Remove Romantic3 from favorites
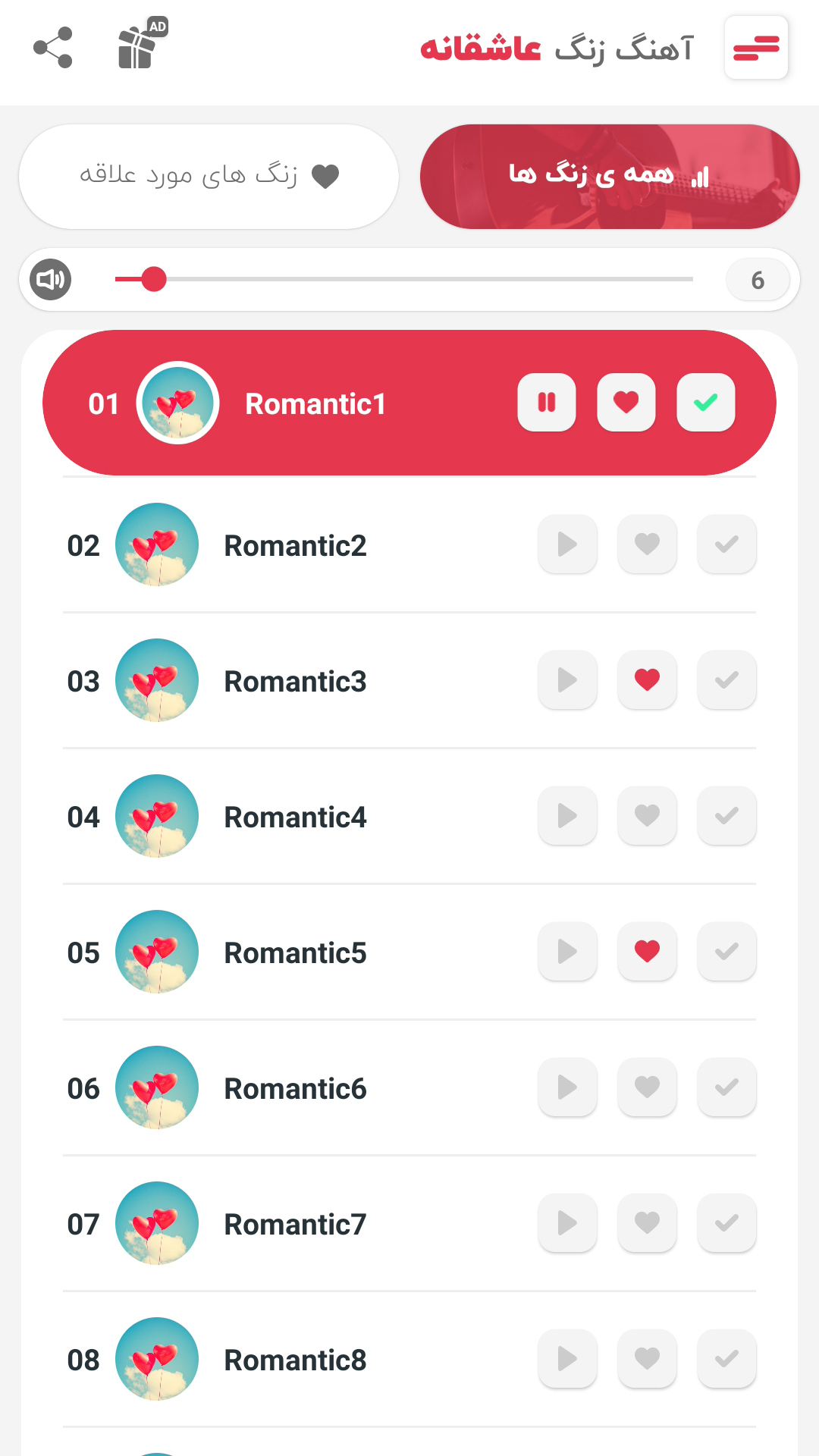This screenshot has height=1456, width=819. [x=647, y=680]
